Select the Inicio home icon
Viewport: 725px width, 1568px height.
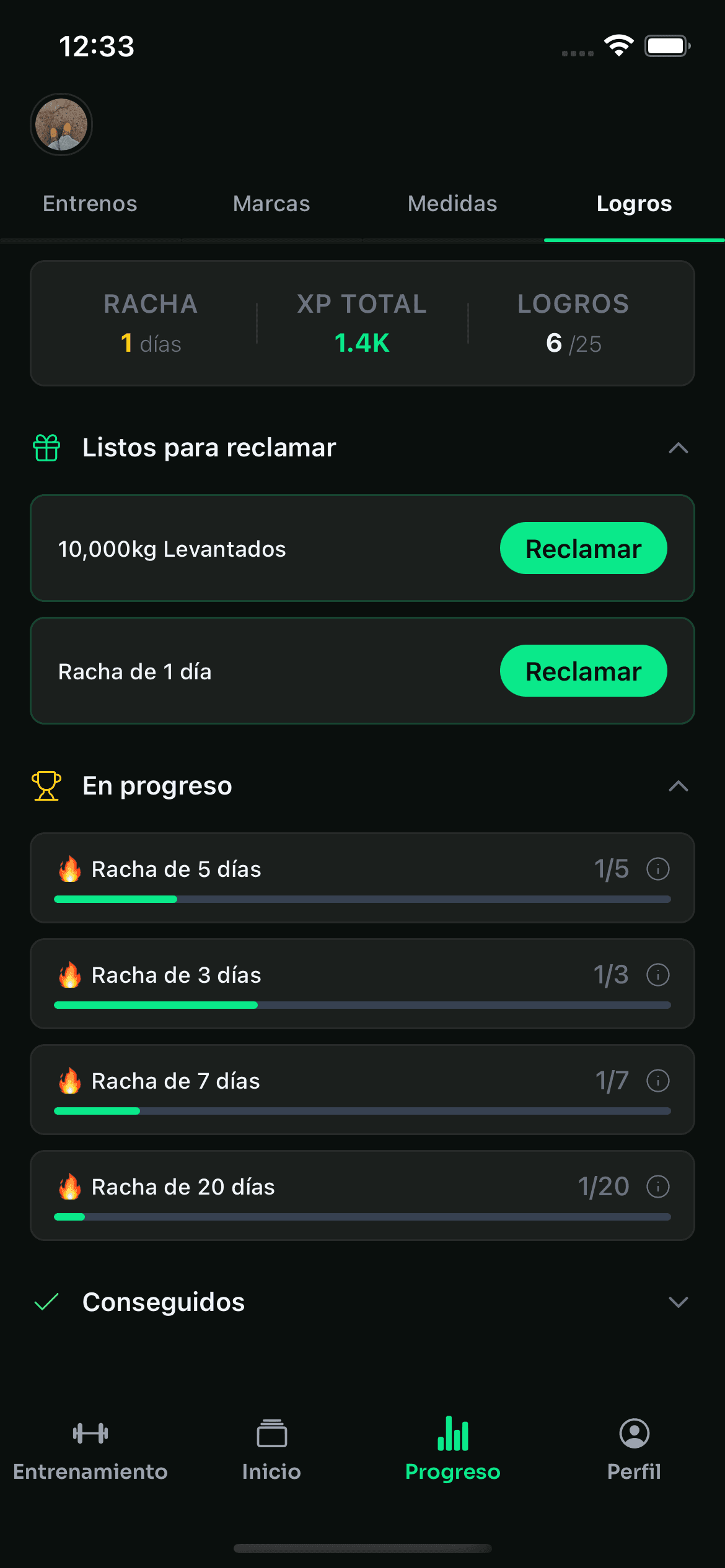click(x=271, y=1433)
